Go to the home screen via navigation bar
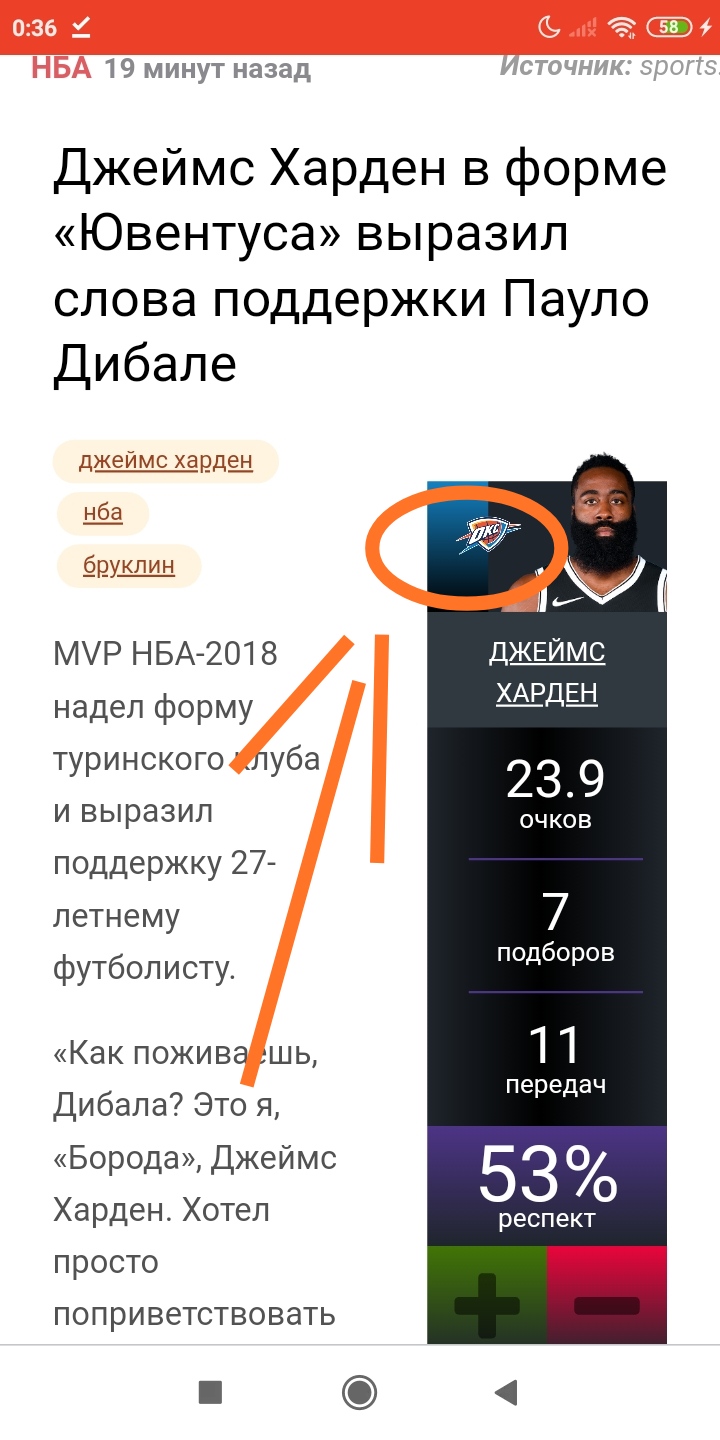This screenshot has height=1440, width=720. 359,1392
